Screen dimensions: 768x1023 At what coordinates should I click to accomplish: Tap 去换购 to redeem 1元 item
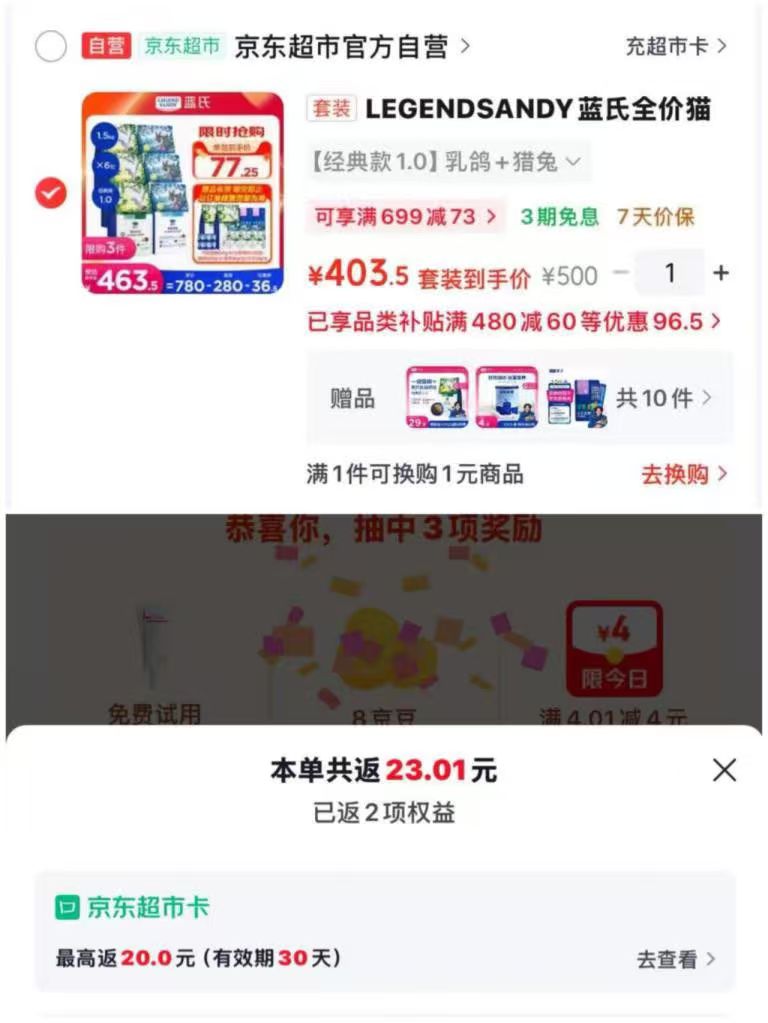(x=684, y=474)
